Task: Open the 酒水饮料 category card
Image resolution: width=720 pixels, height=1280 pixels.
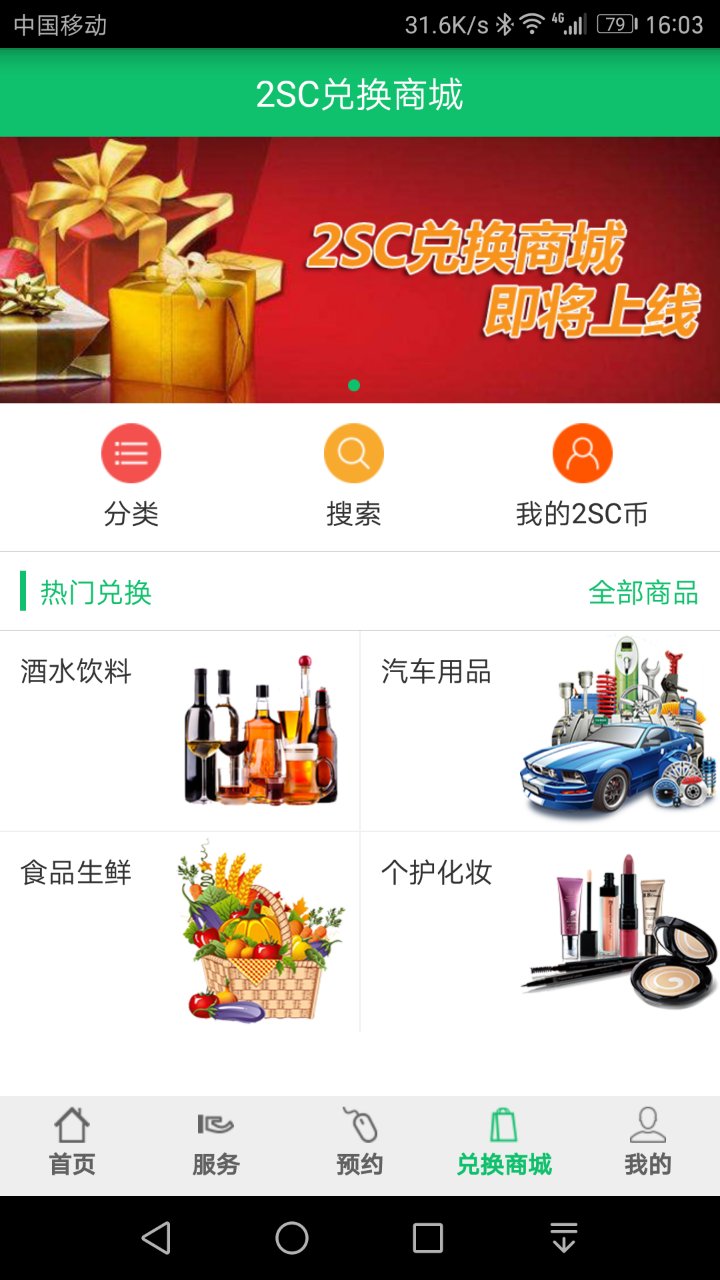Action: (180, 731)
